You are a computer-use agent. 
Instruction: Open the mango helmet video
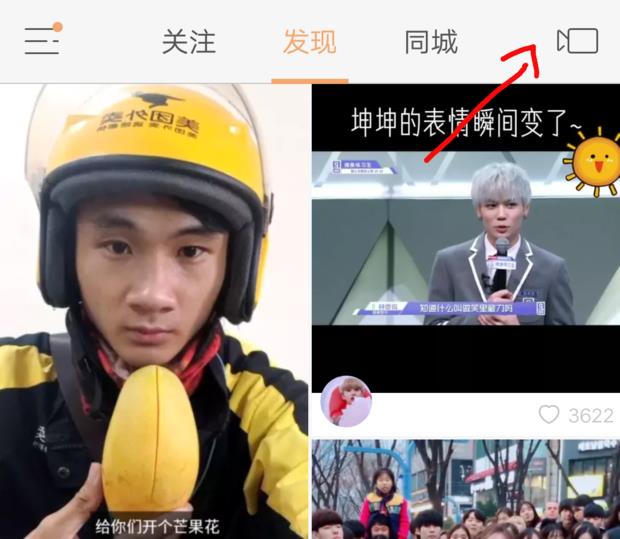[153, 310]
